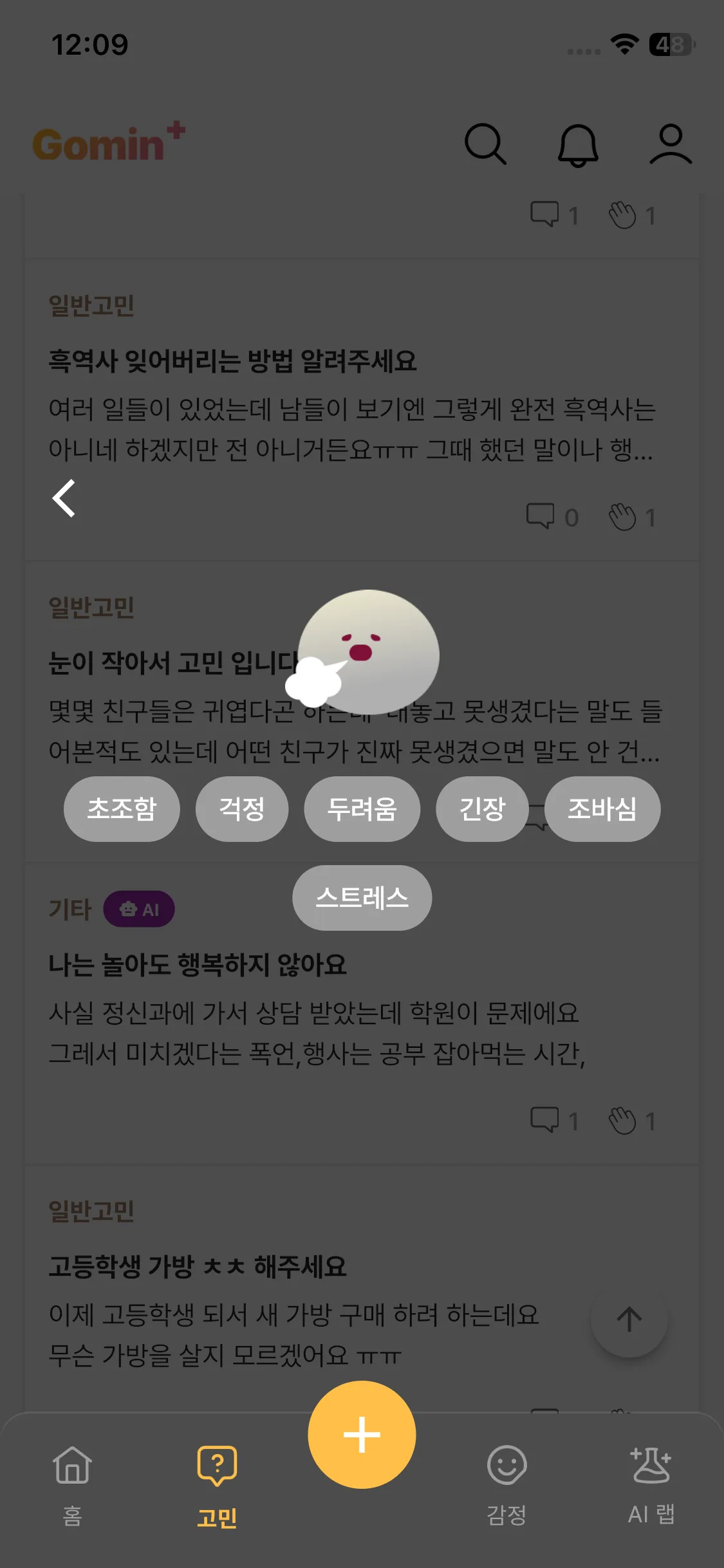Open the profile icon
Viewport: 724px width, 1568px height.
[670, 144]
